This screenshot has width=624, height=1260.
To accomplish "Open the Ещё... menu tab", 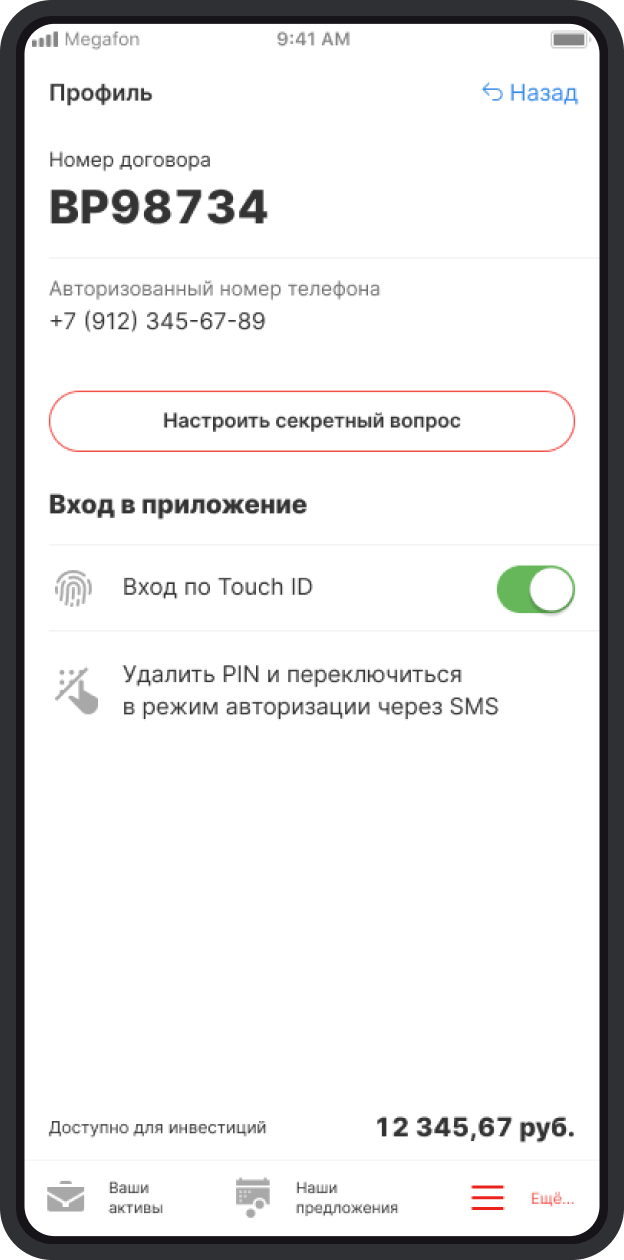I will click(x=523, y=1197).
